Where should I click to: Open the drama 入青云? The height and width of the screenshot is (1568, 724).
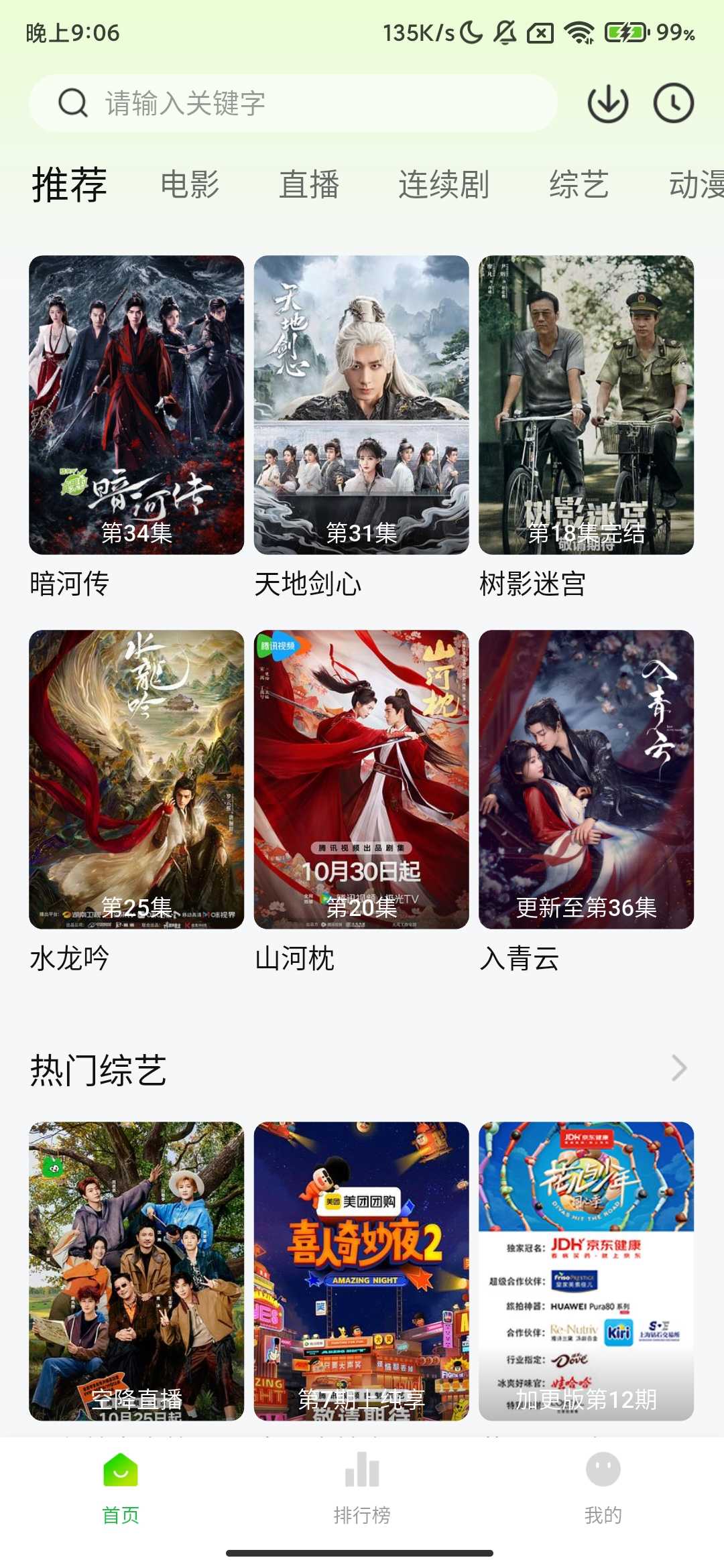pos(586,779)
